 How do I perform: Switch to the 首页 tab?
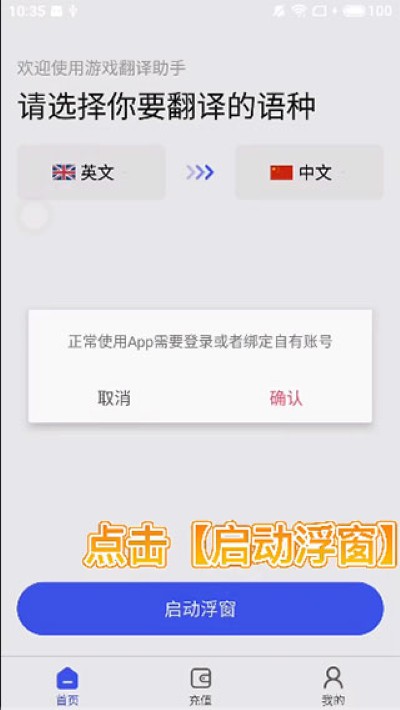67,685
